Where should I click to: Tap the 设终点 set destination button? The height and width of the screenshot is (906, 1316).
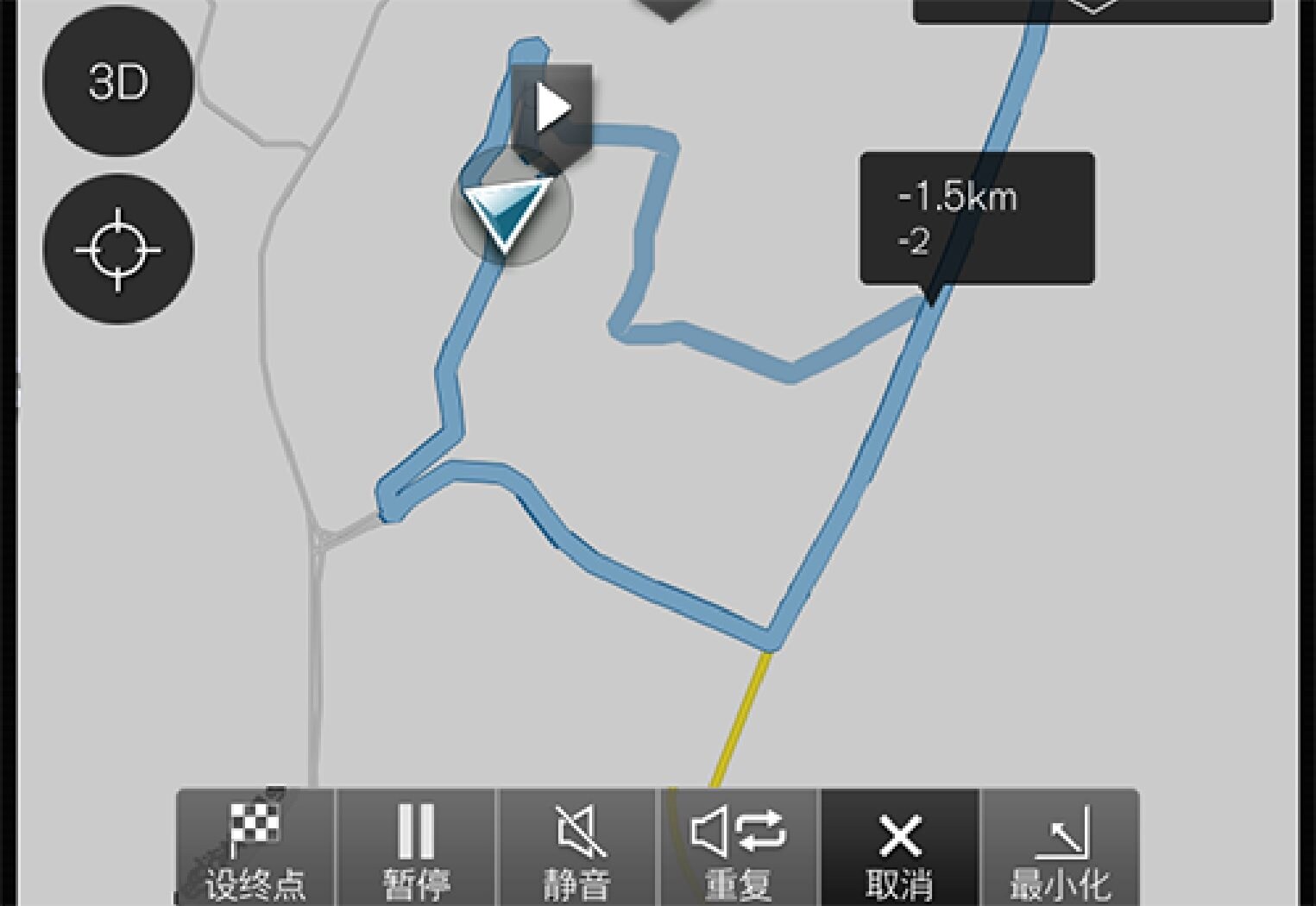[x=255, y=847]
